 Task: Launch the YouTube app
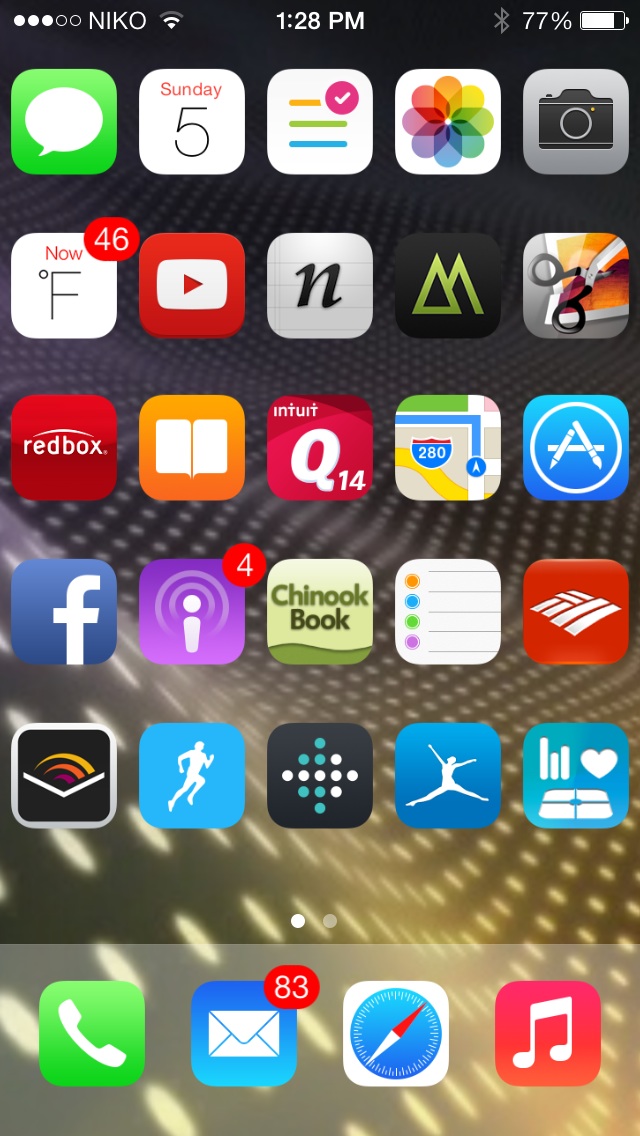click(x=192, y=285)
